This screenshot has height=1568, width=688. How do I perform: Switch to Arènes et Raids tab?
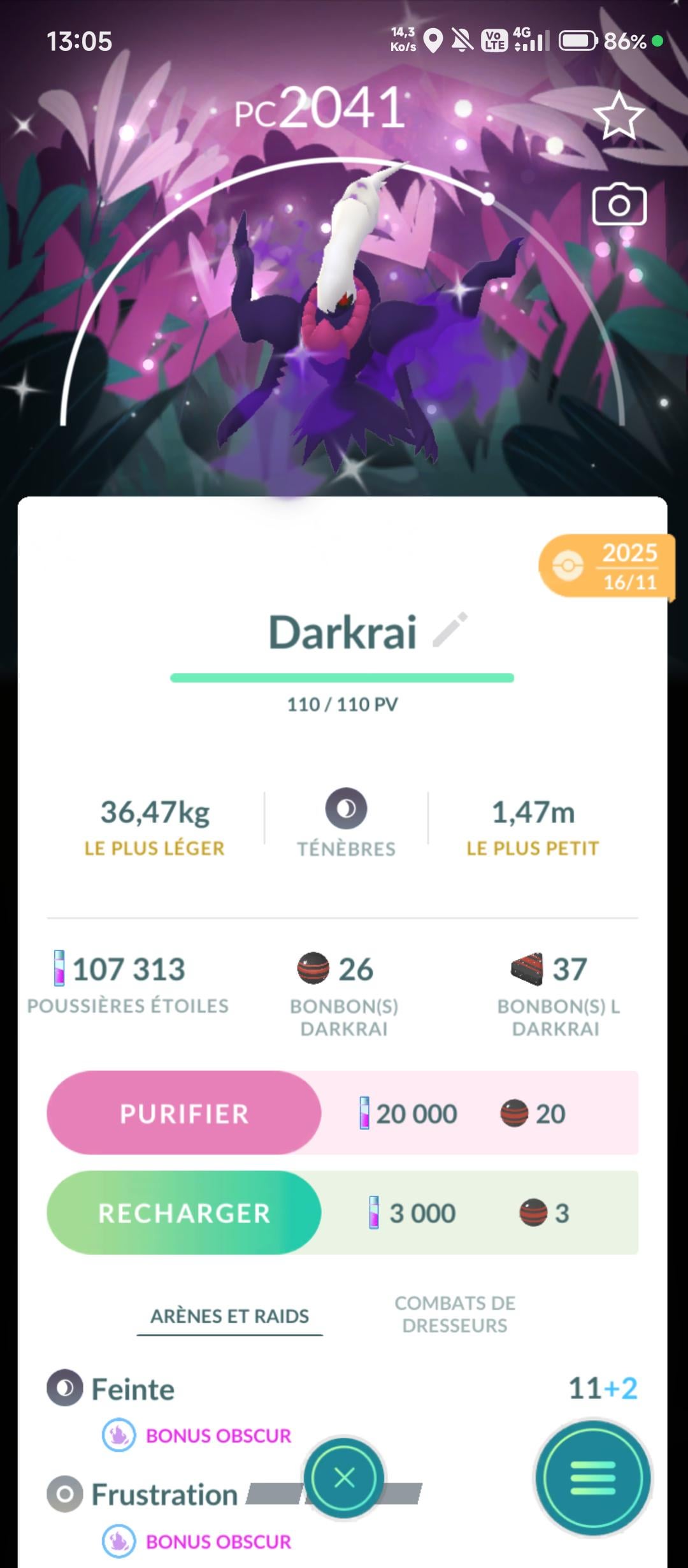coord(229,1316)
